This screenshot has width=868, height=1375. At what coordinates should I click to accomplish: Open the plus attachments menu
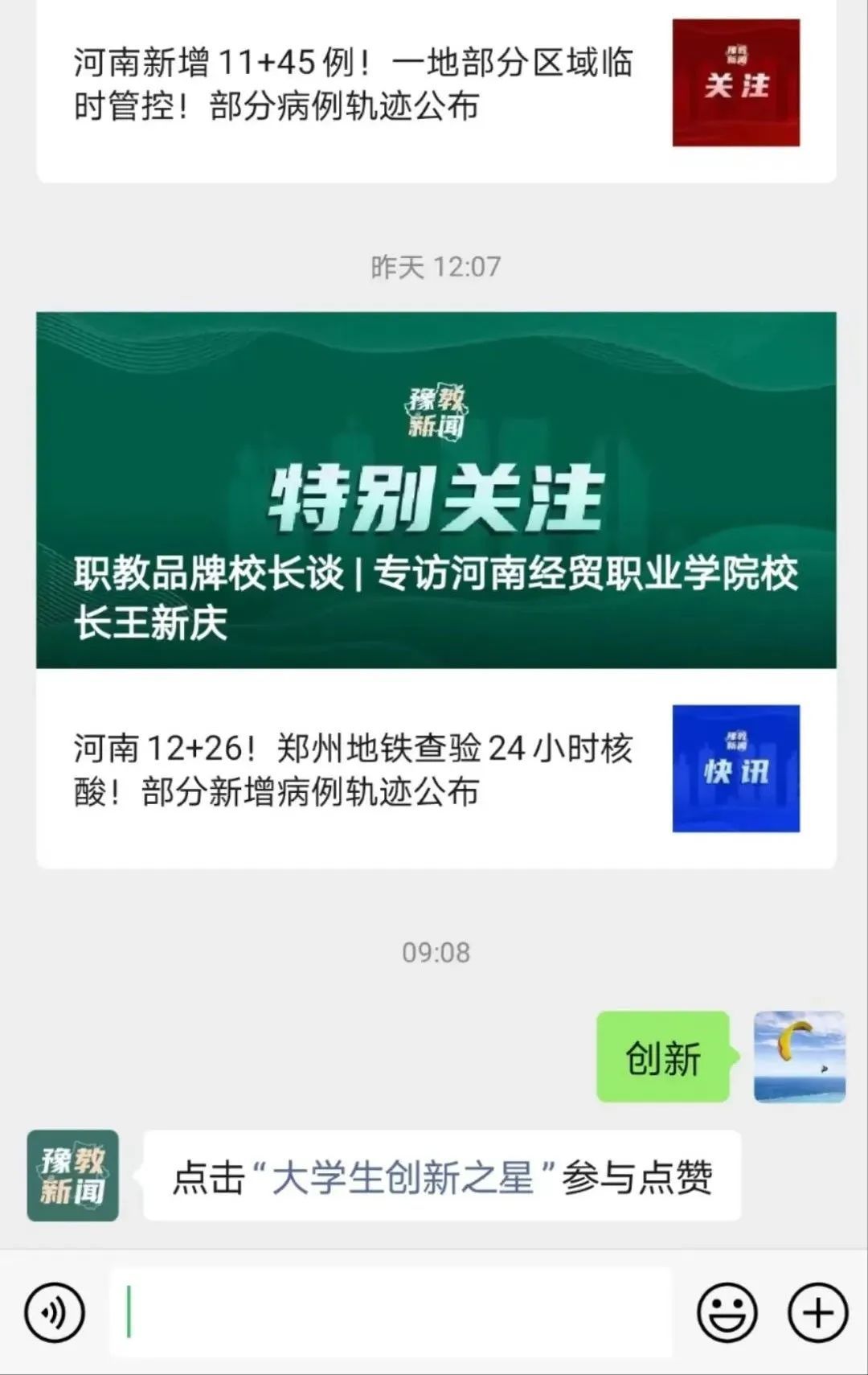[817, 1313]
